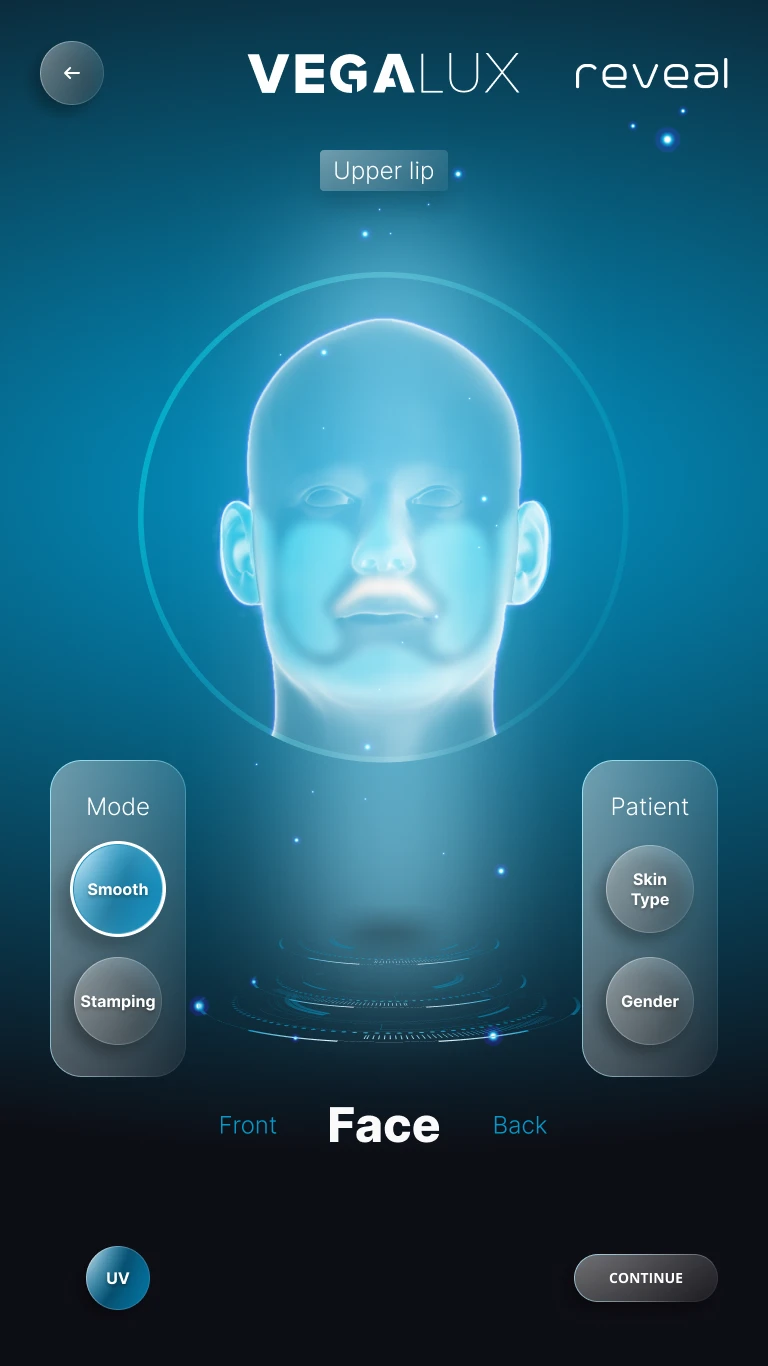The image size is (768, 1366).
Task: Open the Skin Type selector
Action: pos(650,889)
